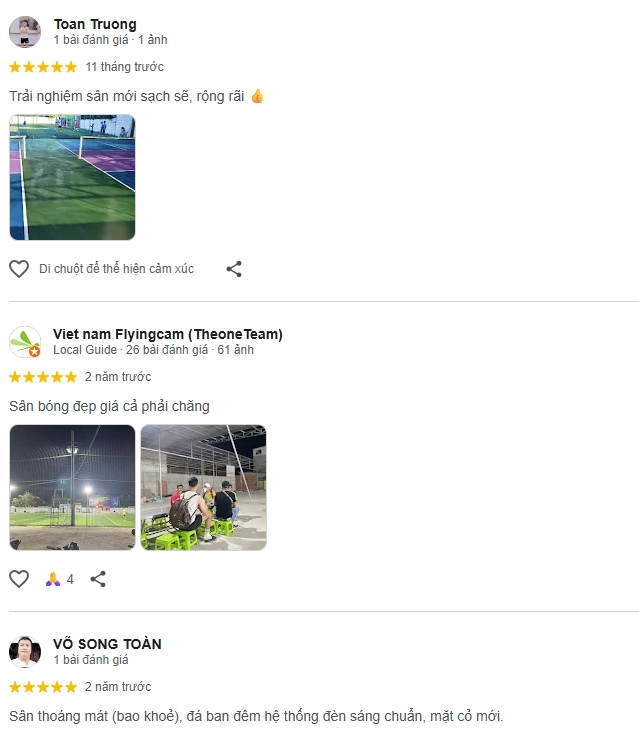Like Viet nam Flyingcam's review

pos(19,579)
